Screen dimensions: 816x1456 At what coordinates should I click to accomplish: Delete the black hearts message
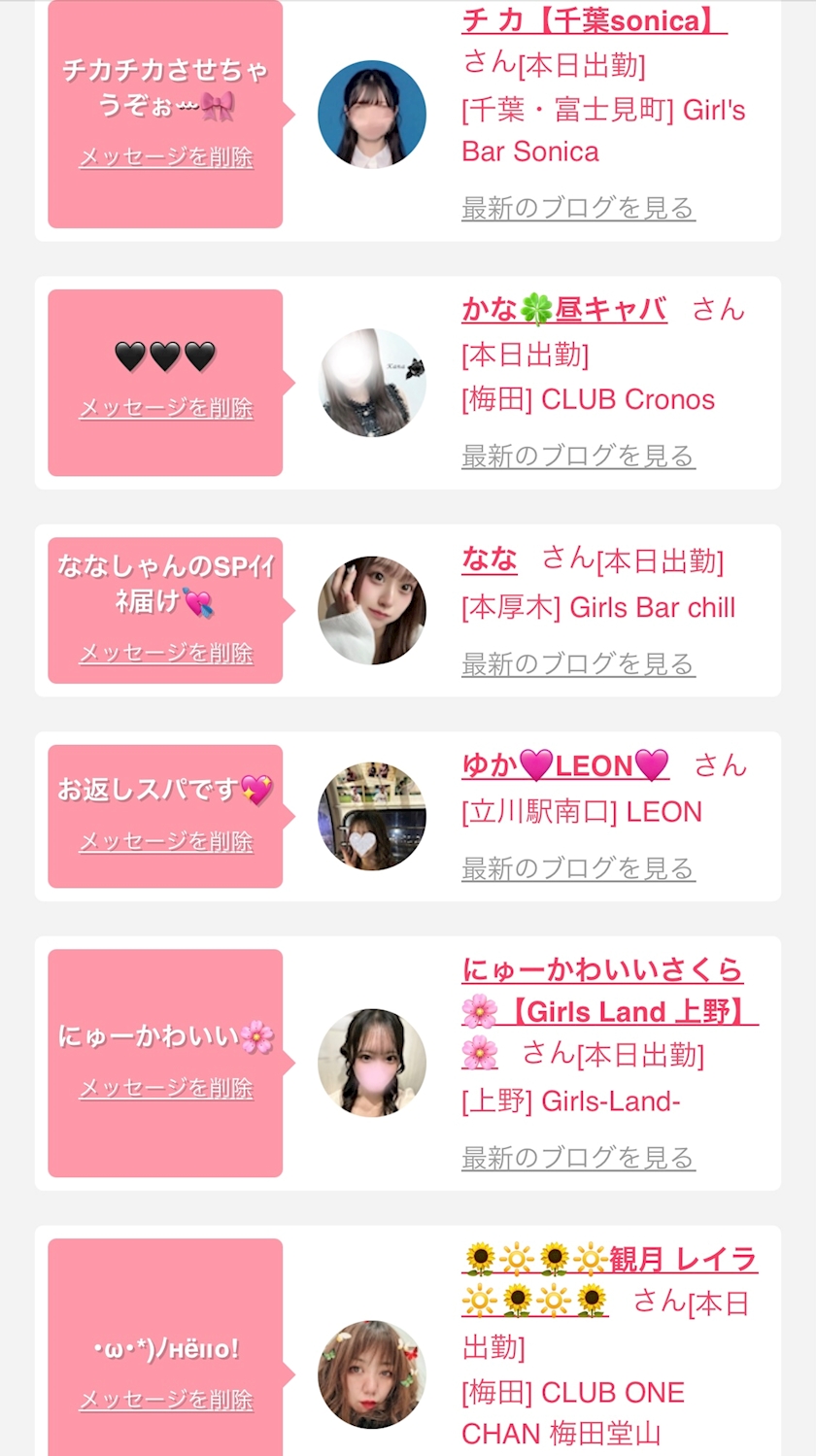[165, 408]
